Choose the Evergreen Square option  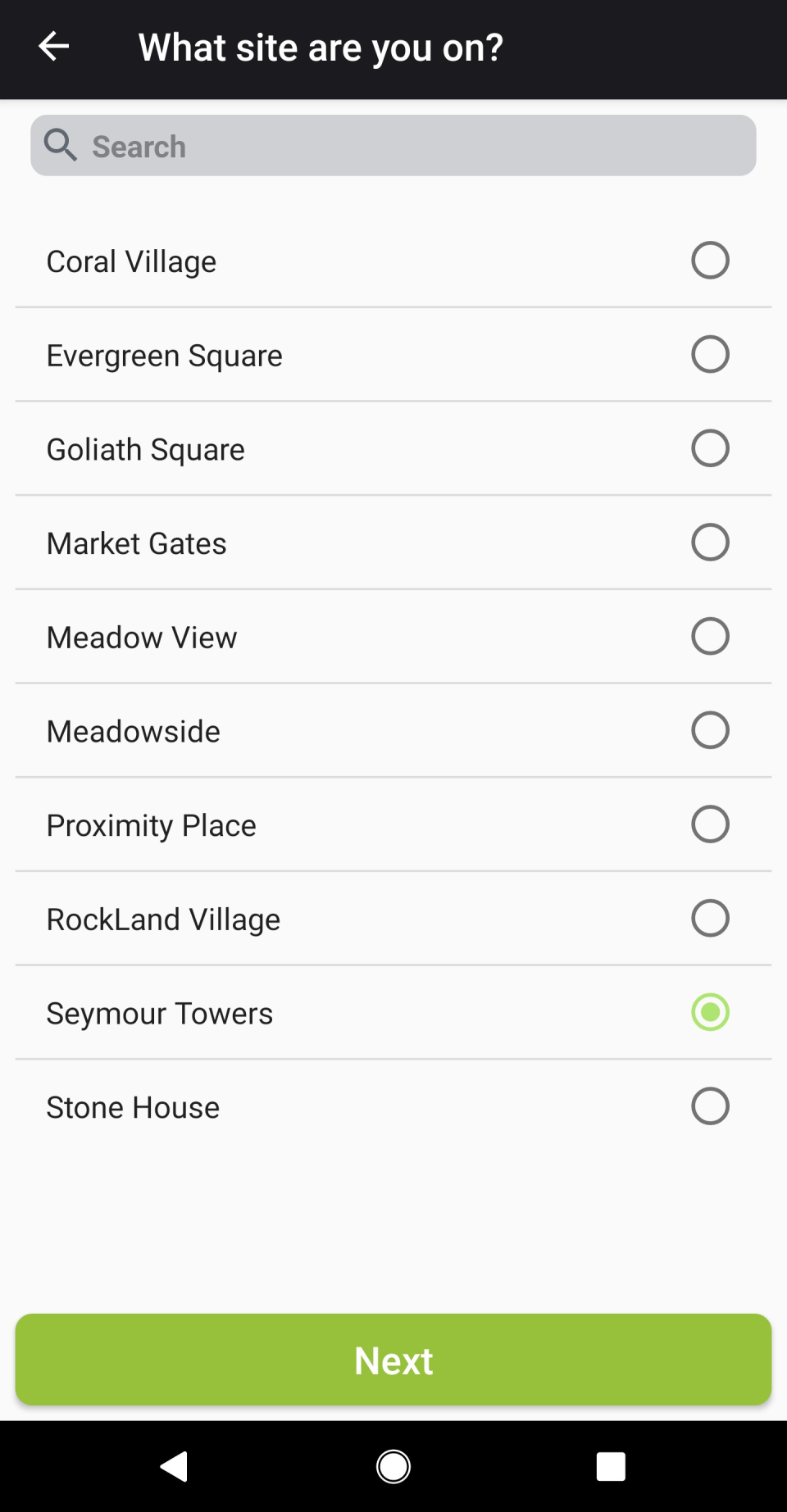click(x=710, y=355)
